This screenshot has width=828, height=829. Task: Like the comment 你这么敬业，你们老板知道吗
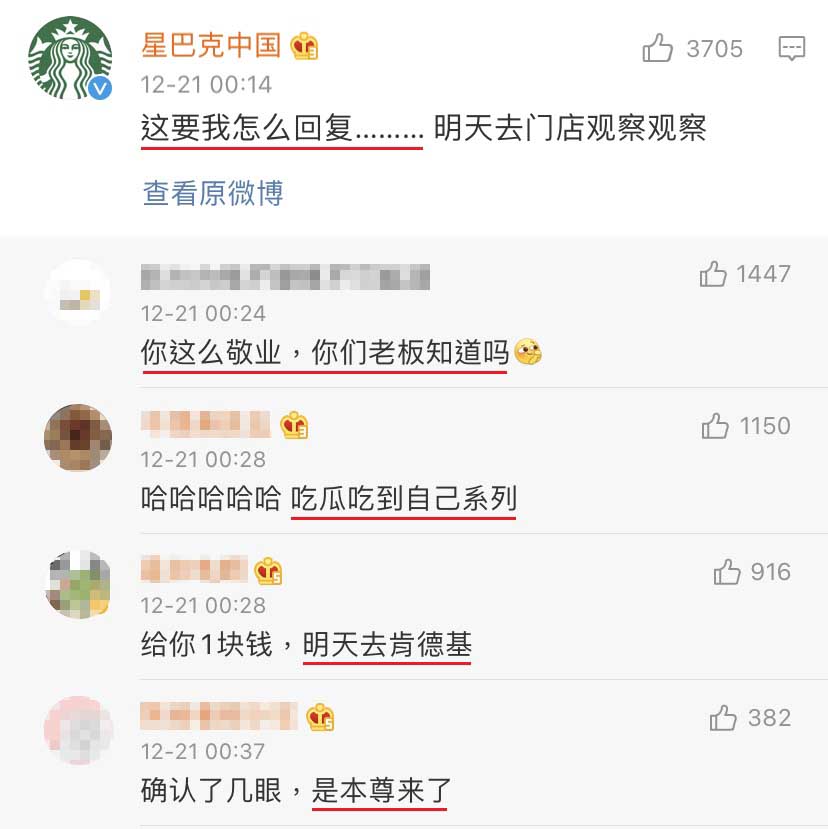click(713, 274)
